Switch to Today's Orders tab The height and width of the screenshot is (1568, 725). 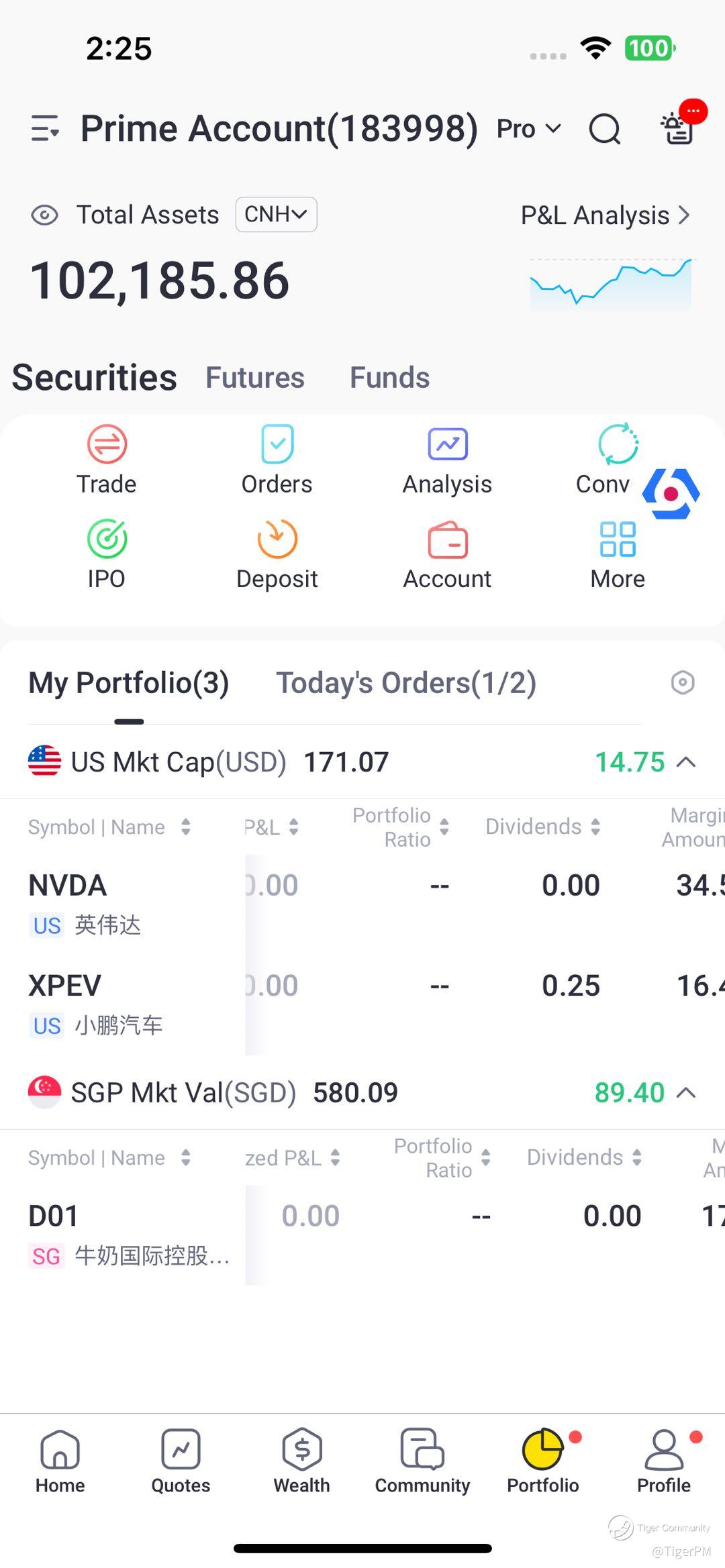pyautogui.click(x=406, y=683)
